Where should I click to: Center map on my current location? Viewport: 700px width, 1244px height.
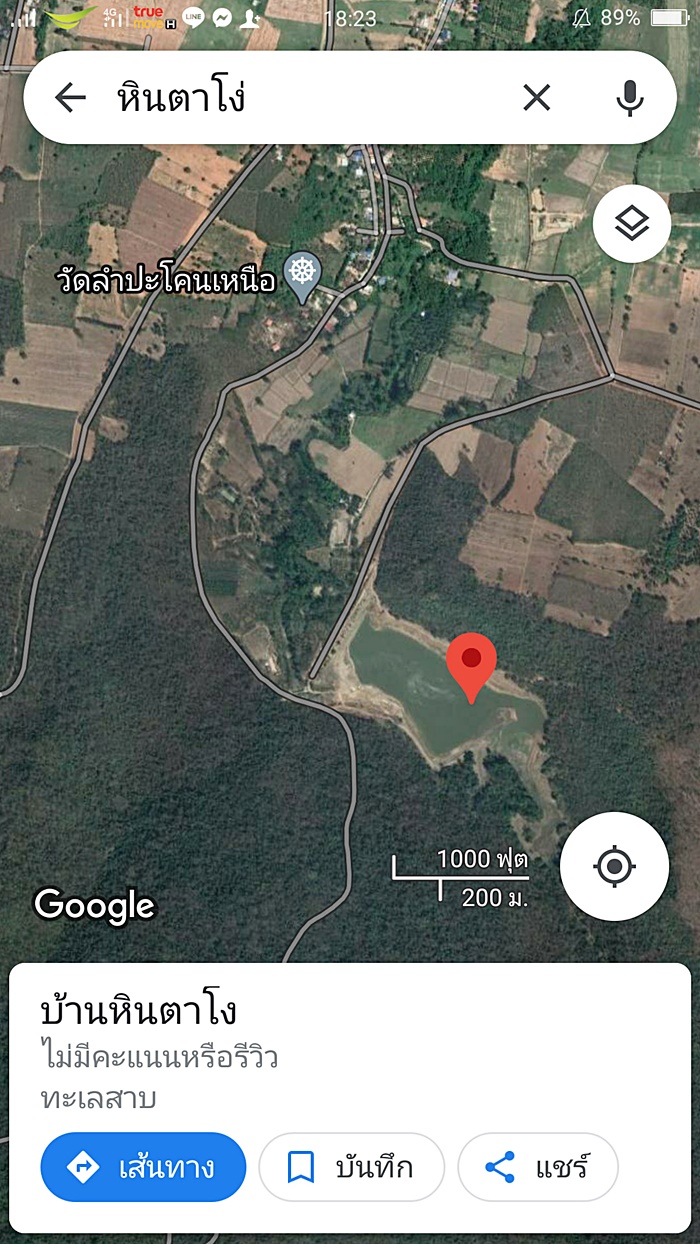point(614,866)
